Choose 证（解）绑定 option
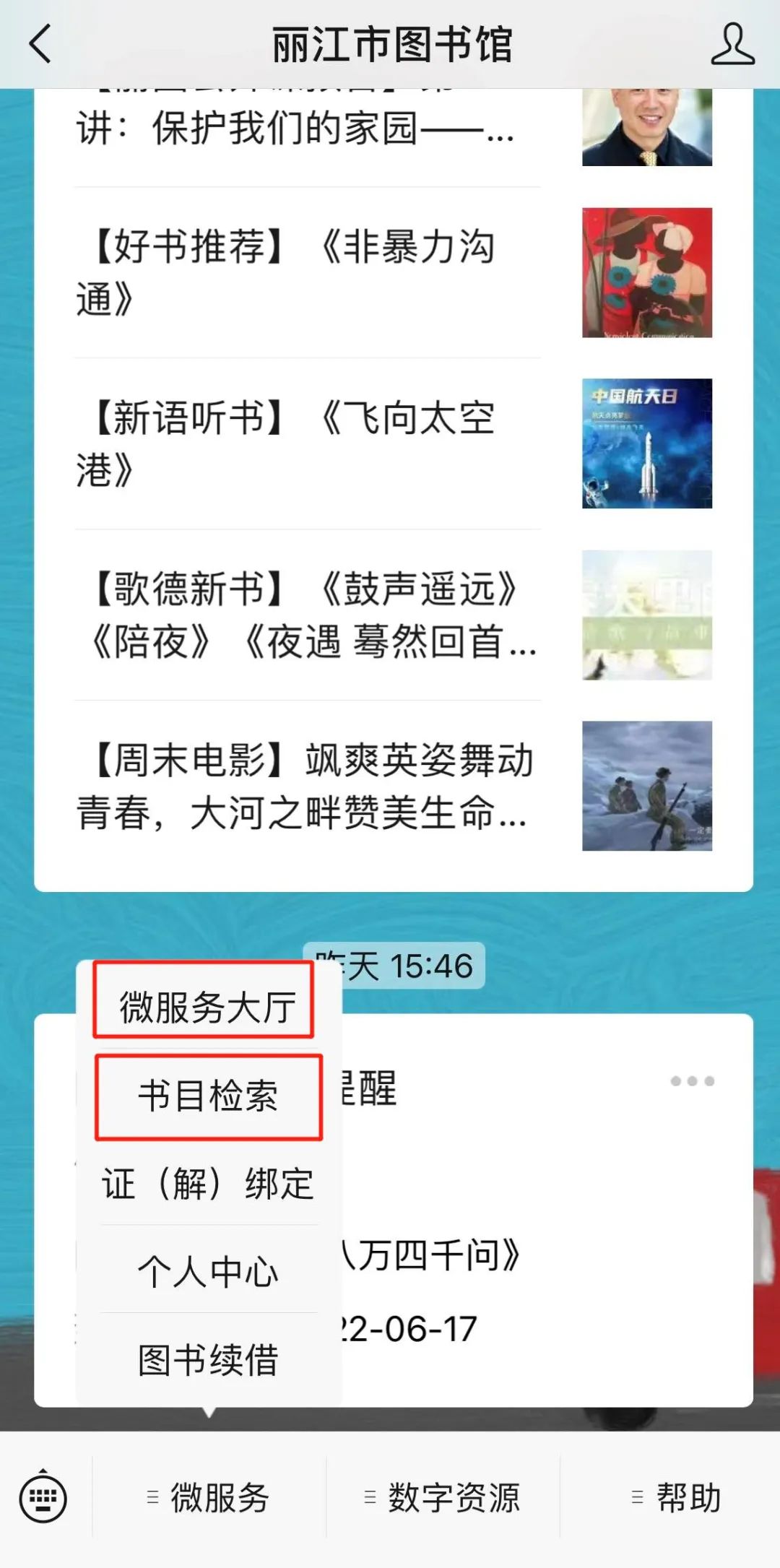This screenshot has width=780, height=1568. coord(207,1183)
